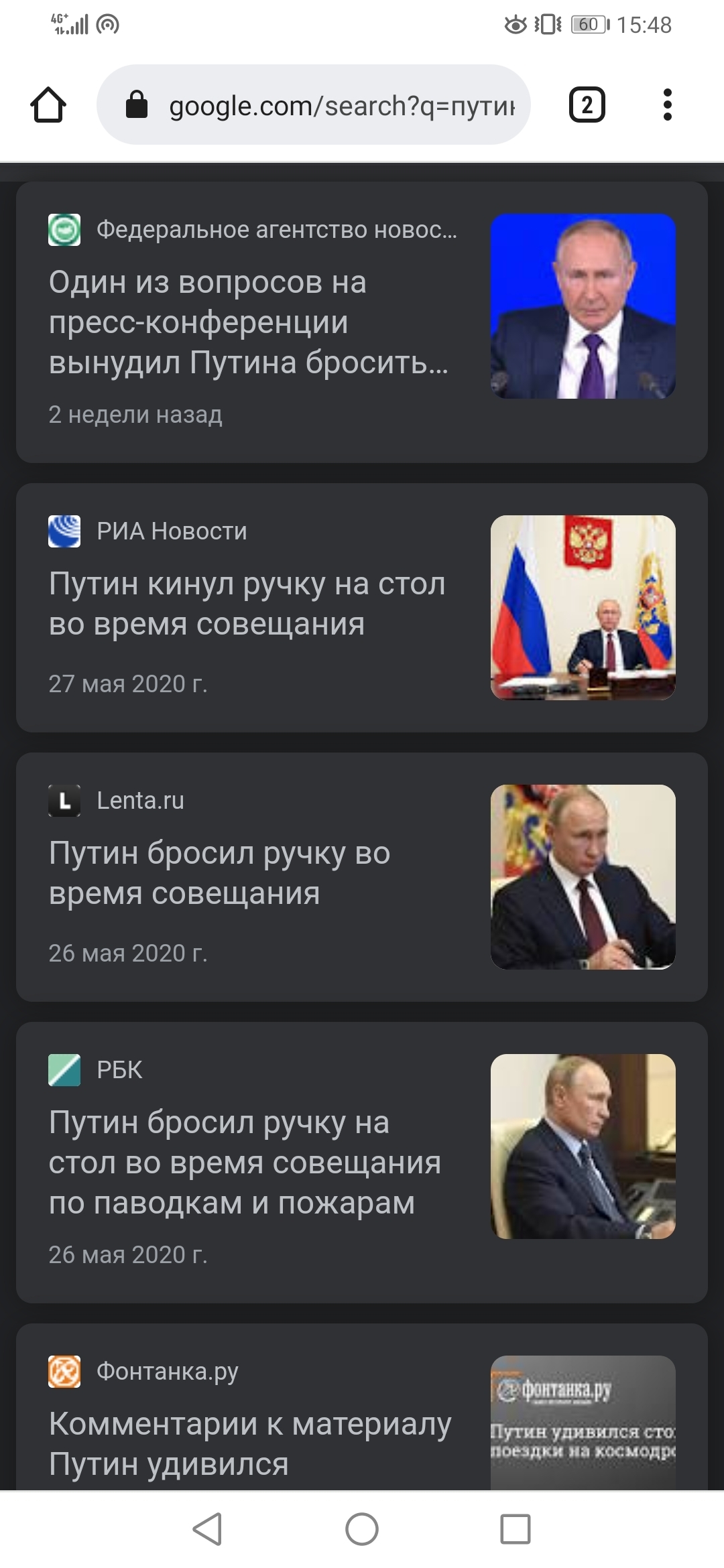Screen dimensions: 724x1568
Task: Tap the Chrome home icon
Action: pyautogui.click(x=48, y=105)
